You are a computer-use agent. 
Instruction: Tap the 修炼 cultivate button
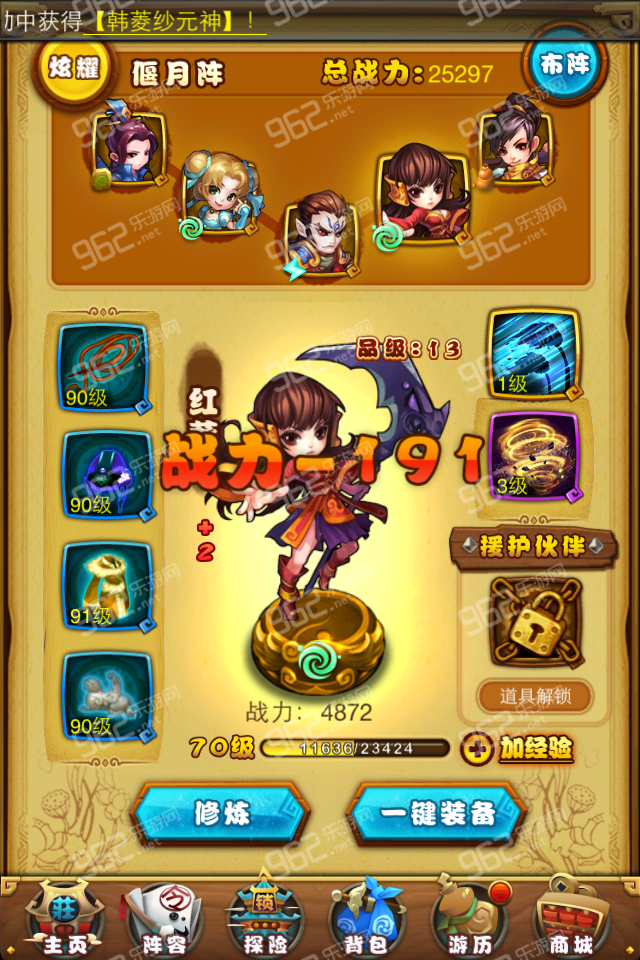point(222,814)
